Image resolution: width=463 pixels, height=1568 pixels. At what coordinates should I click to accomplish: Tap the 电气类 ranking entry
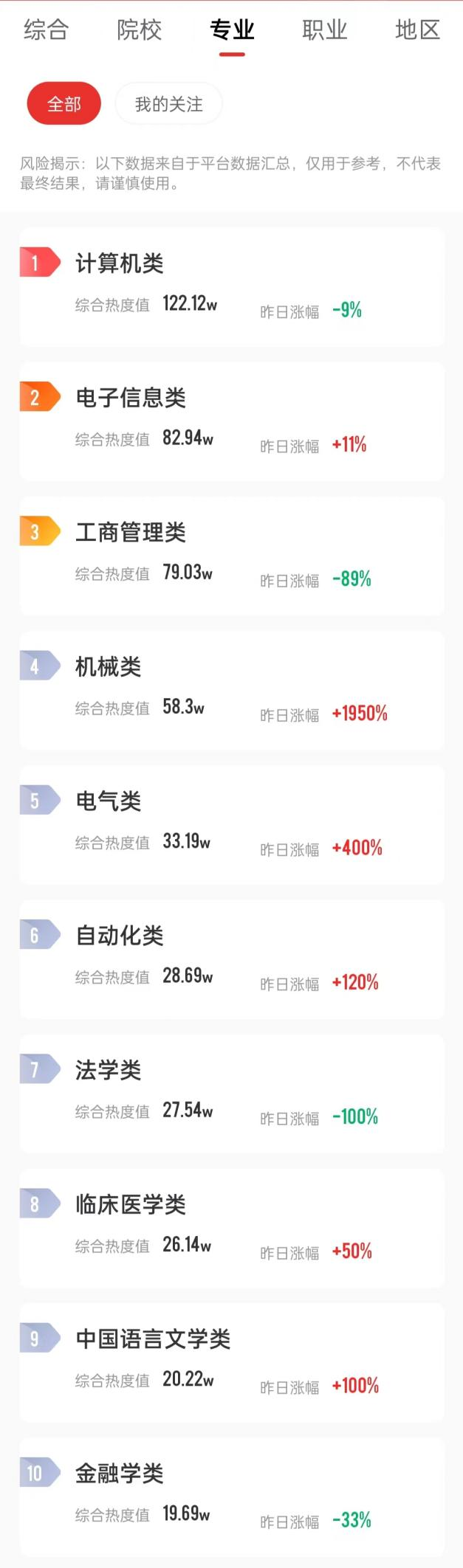pos(231,824)
